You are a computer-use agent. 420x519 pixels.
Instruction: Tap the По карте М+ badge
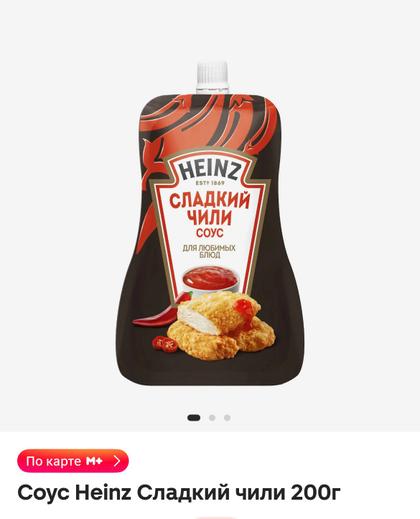[73, 461]
